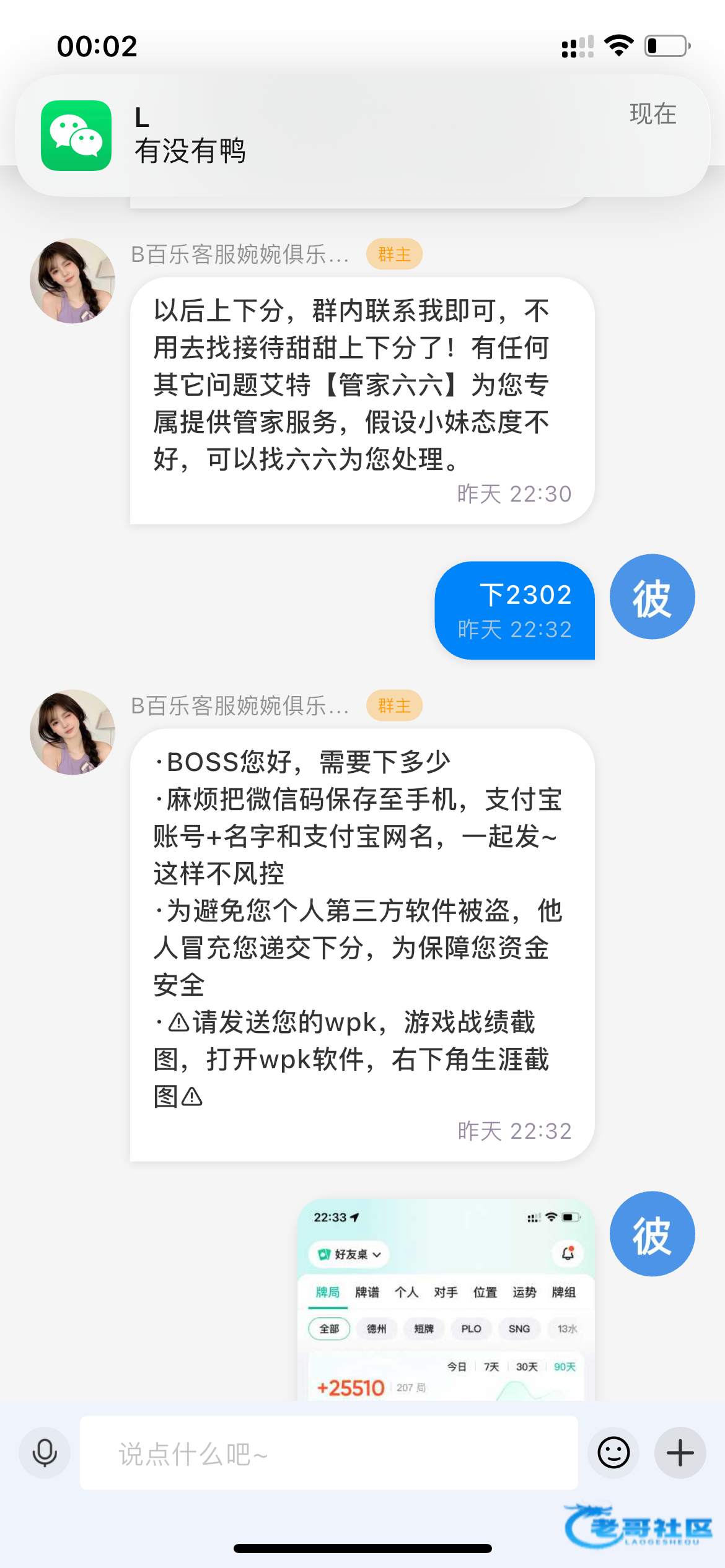Image resolution: width=725 pixels, height=1568 pixels.
Task: Open own avatar "彼" beside the screenshot
Action: (652, 1234)
